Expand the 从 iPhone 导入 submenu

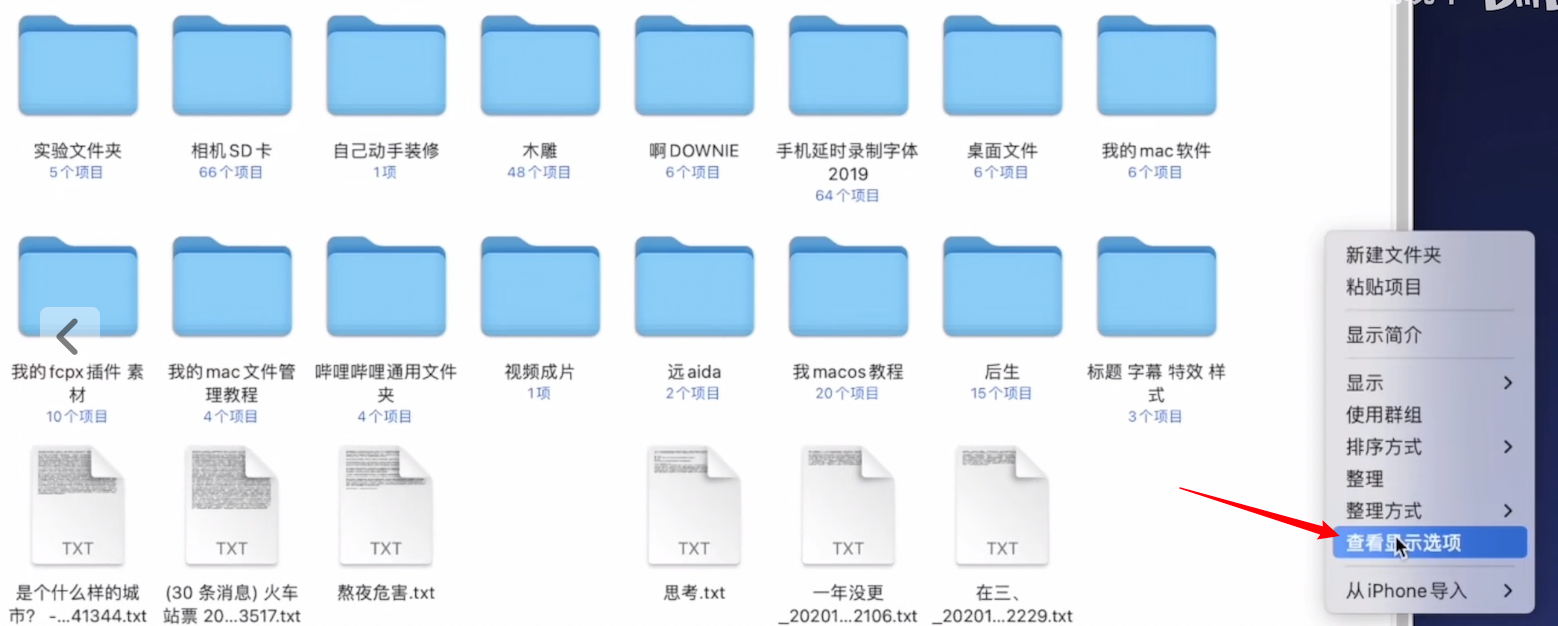(x=1428, y=591)
